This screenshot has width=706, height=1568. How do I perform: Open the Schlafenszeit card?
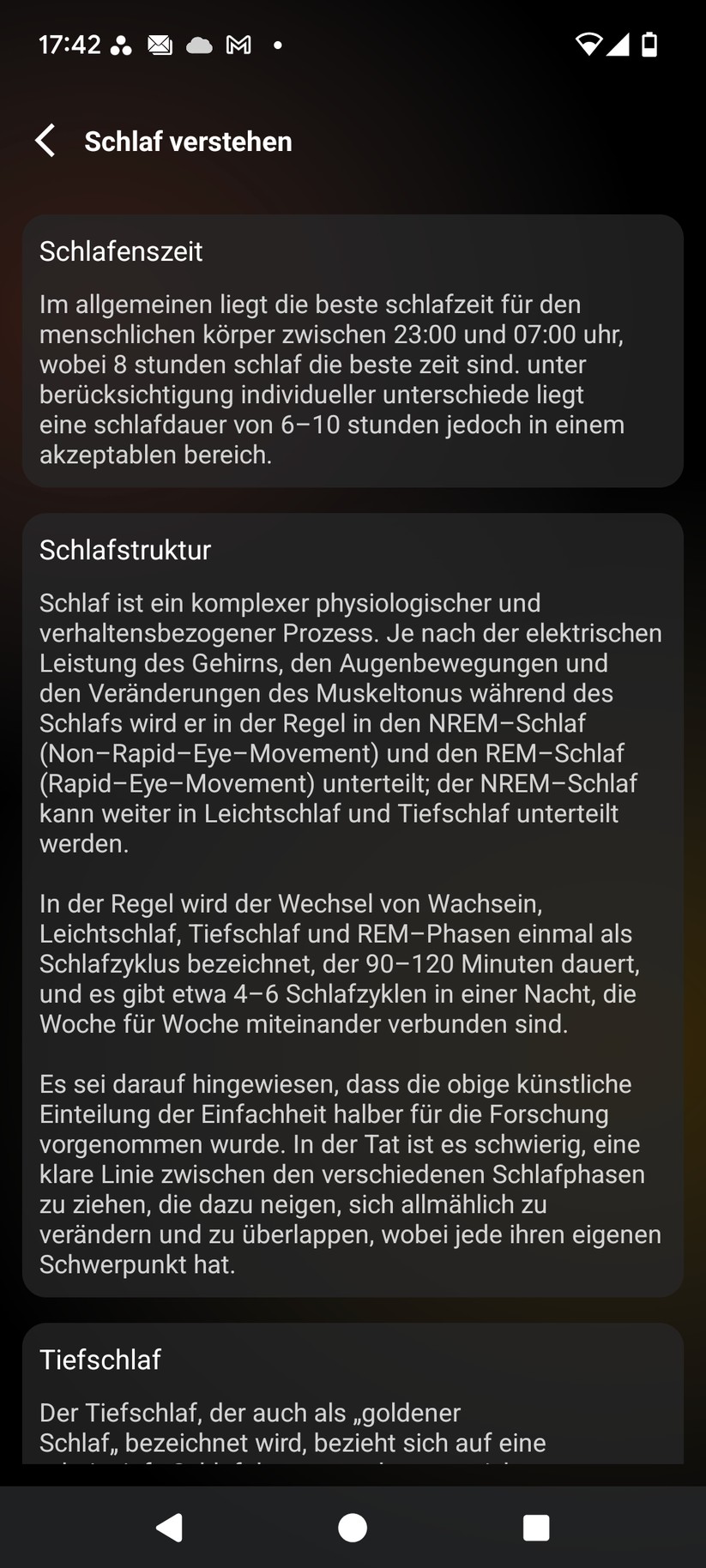coord(353,352)
